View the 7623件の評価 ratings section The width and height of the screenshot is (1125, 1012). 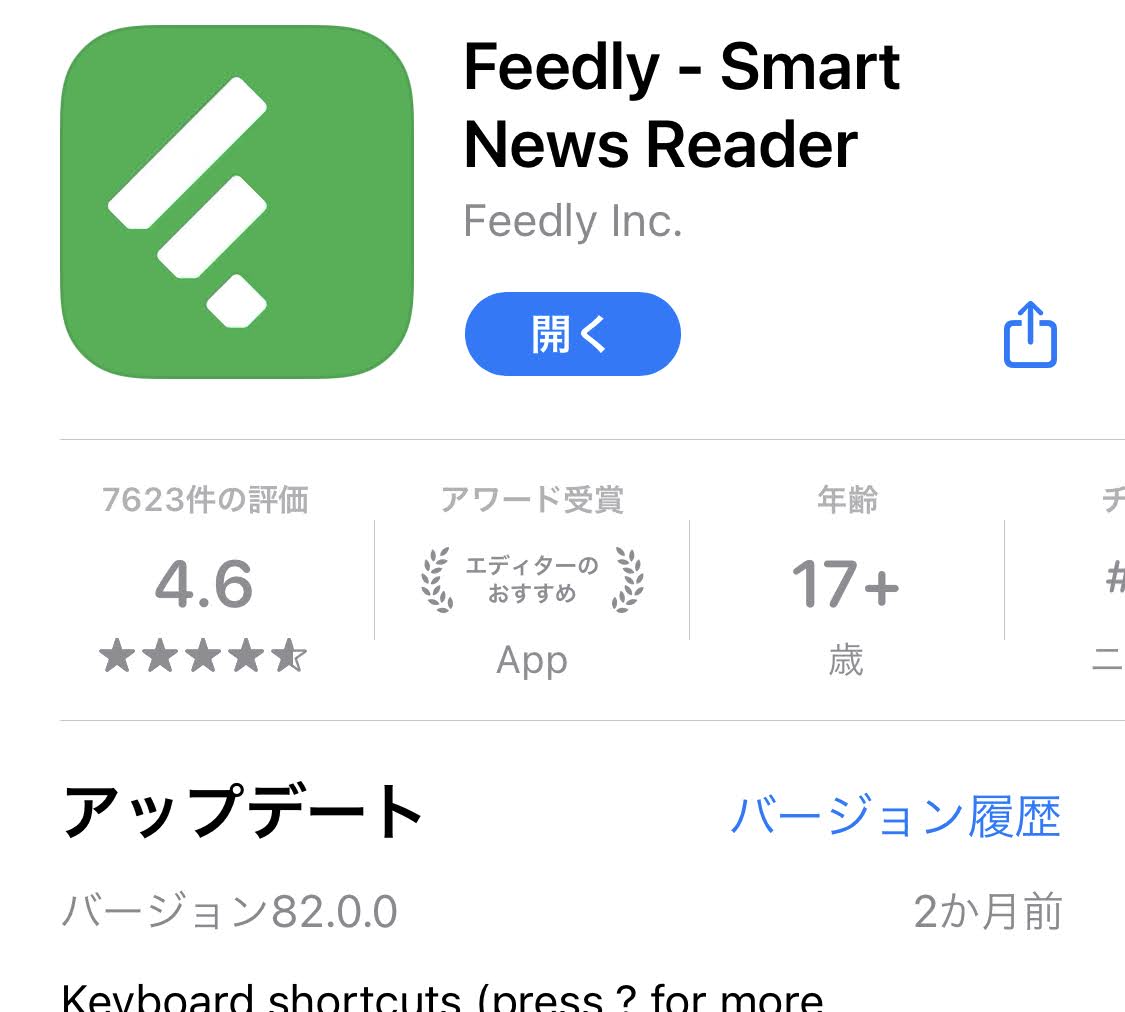(205, 580)
